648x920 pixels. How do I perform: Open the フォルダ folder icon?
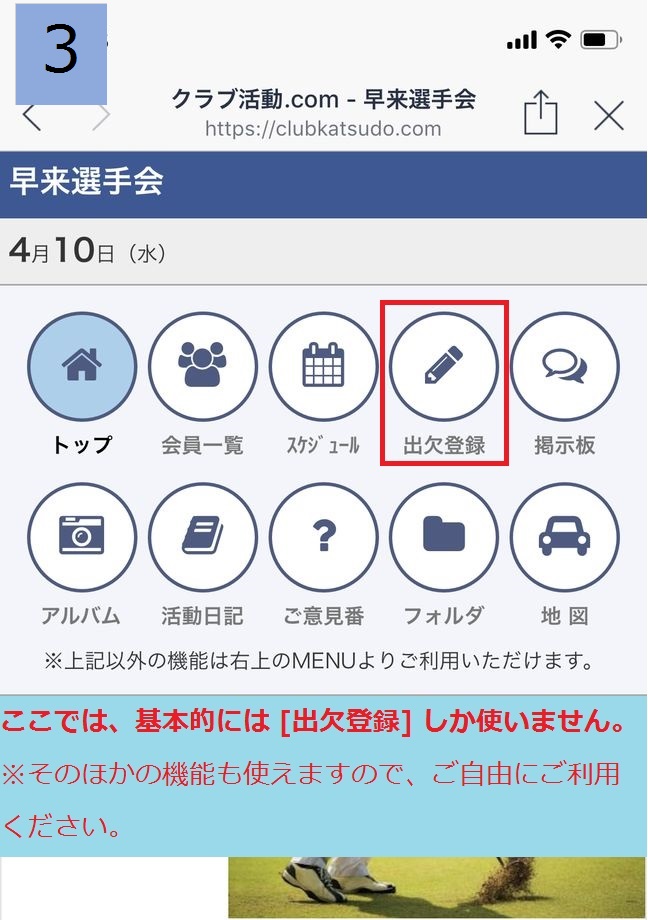click(x=443, y=537)
